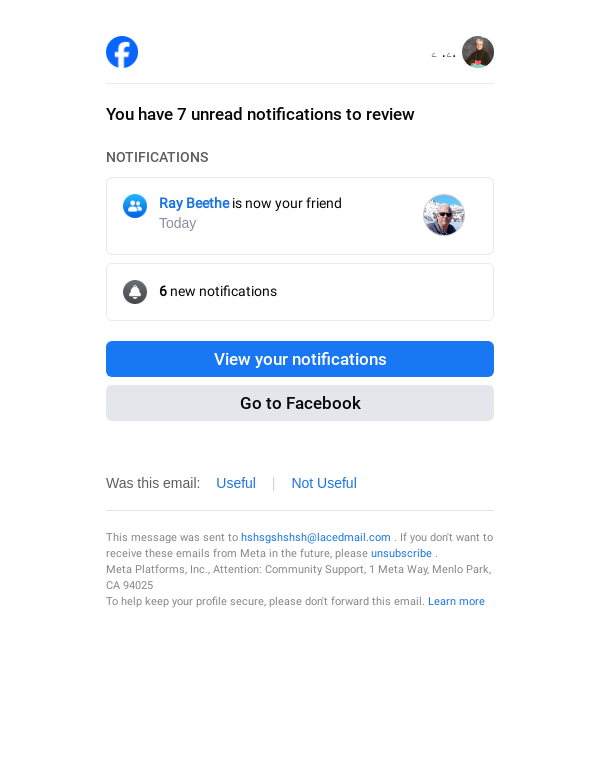Open the Ray Beethe name link
Screen dimensions: 600x768
194,203
